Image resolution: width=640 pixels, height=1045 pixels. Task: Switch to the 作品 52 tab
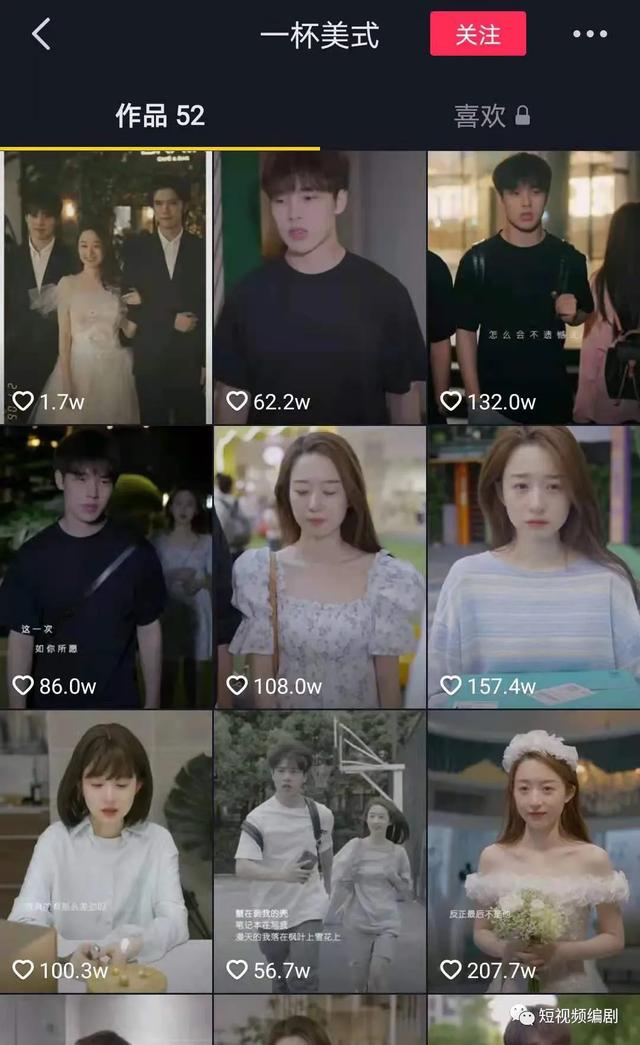tap(160, 116)
